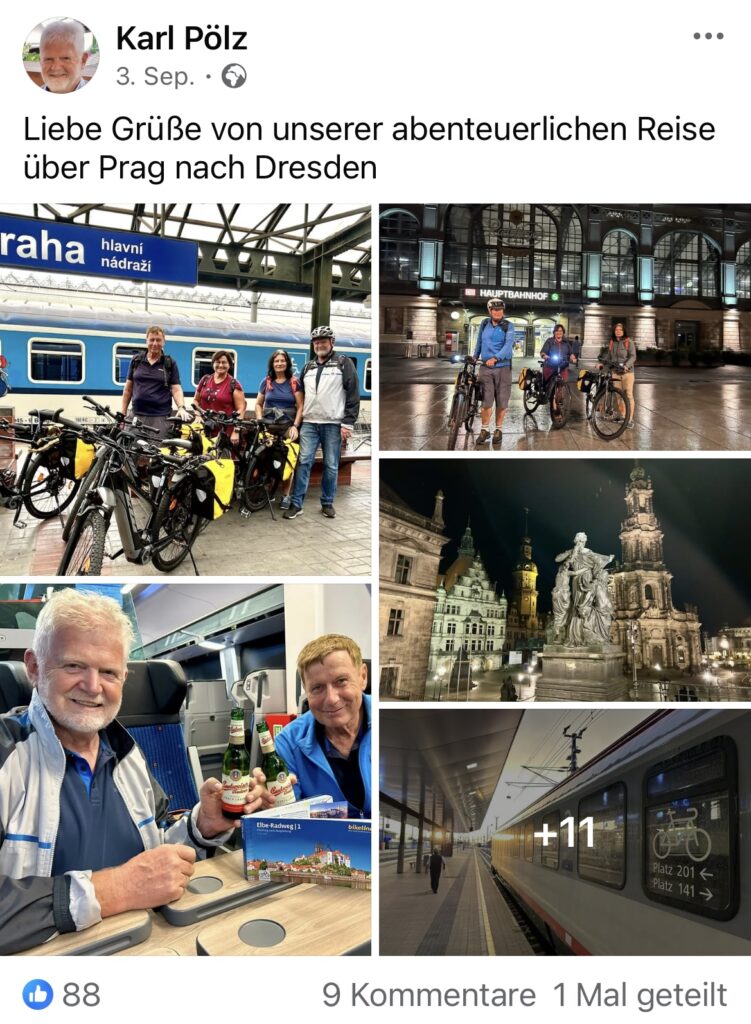Open Karl Pölz's profile picture
Image resolution: width=751 pixels, height=1024 pixels.
pos(61,56)
